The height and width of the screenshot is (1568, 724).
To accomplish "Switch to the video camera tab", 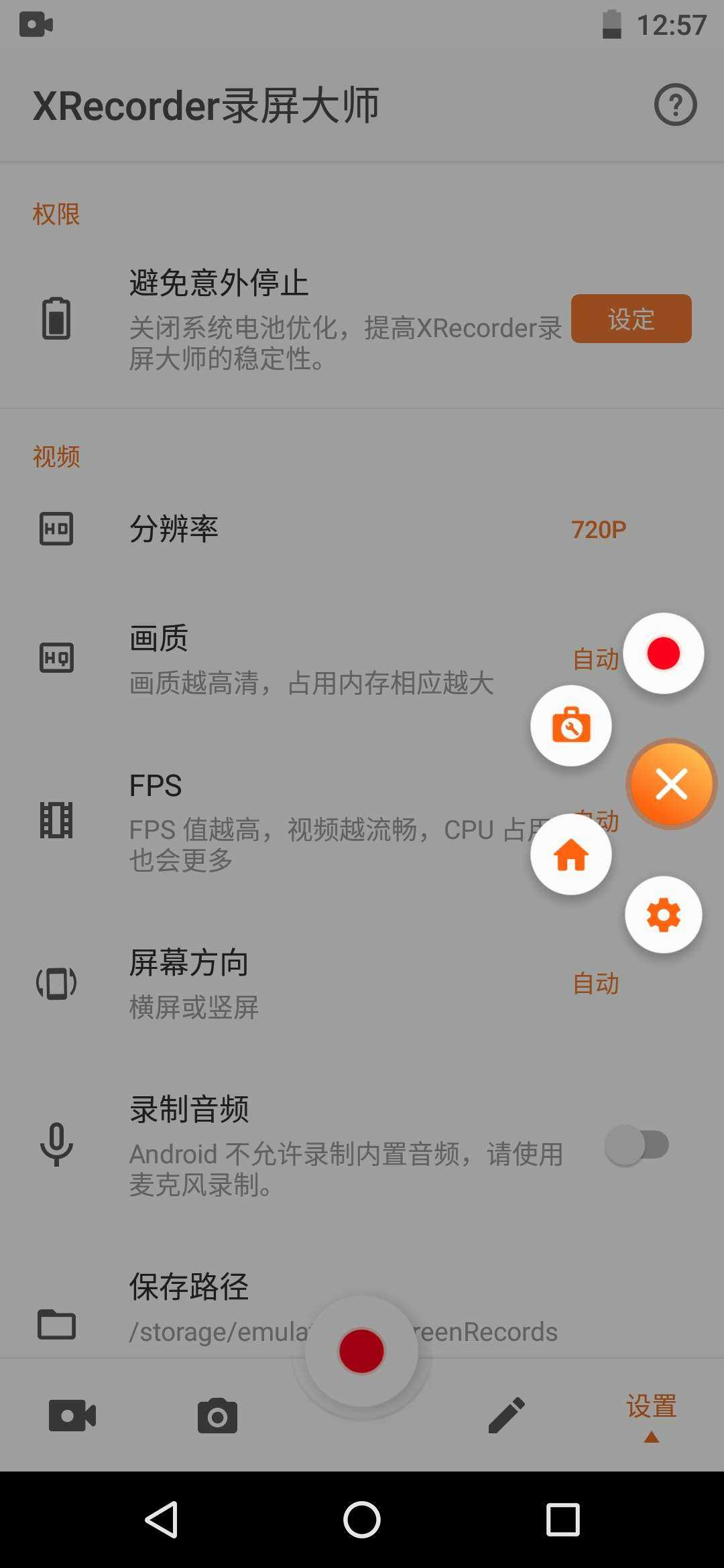I will click(72, 1415).
